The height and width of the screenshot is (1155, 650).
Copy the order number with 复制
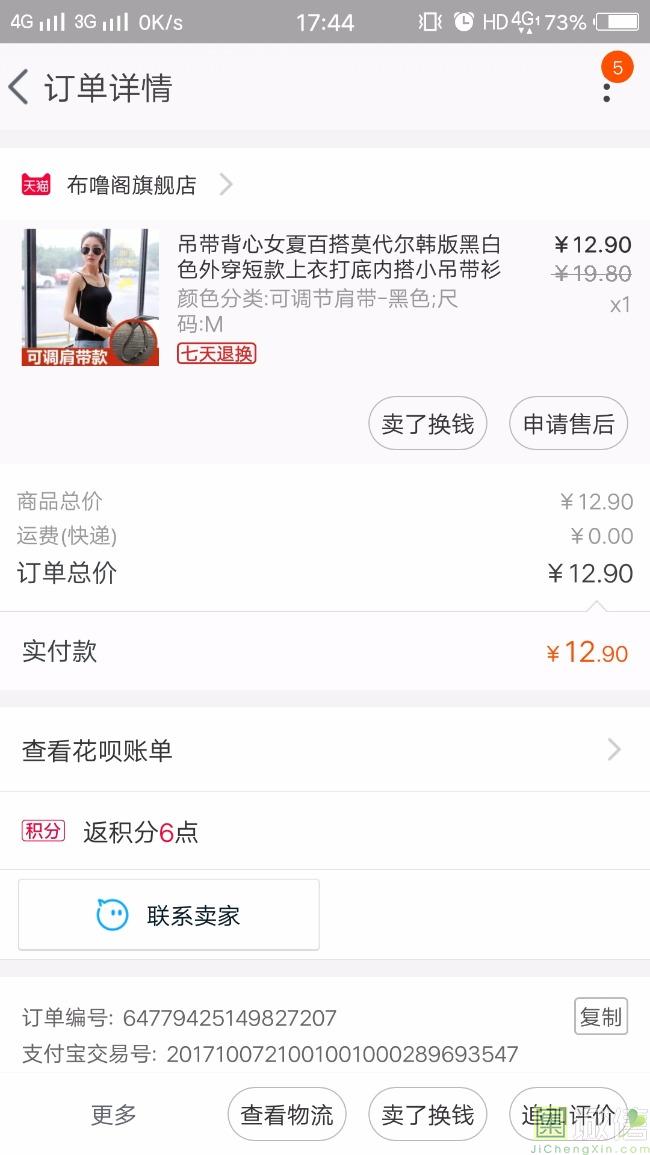(601, 1017)
